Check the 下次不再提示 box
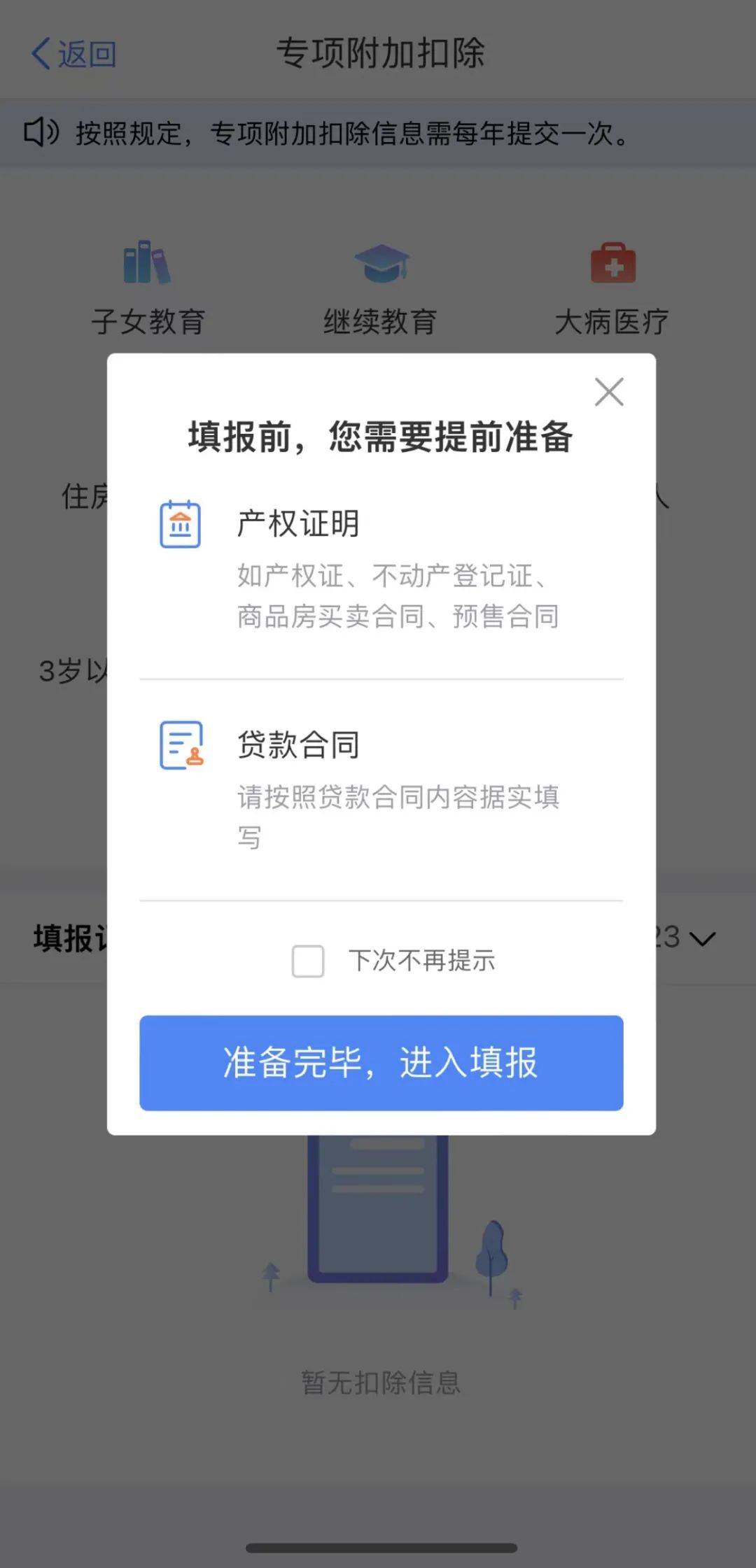The height and width of the screenshot is (1568, 756). (308, 961)
